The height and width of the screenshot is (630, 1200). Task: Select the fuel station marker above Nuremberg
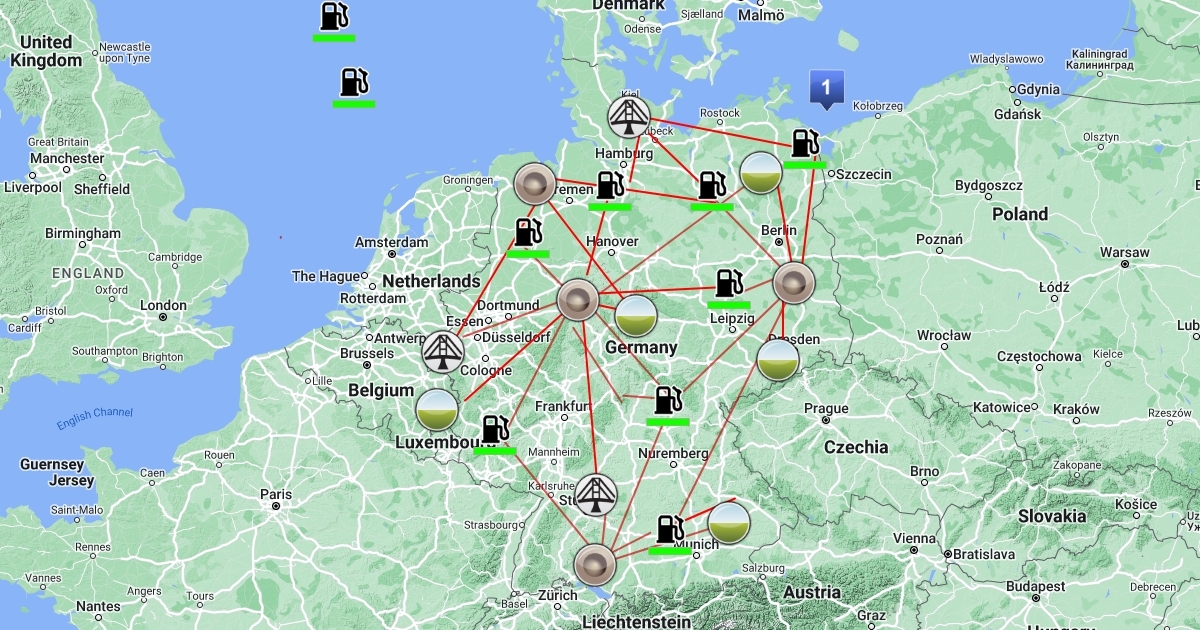pyautogui.click(x=667, y=400)
